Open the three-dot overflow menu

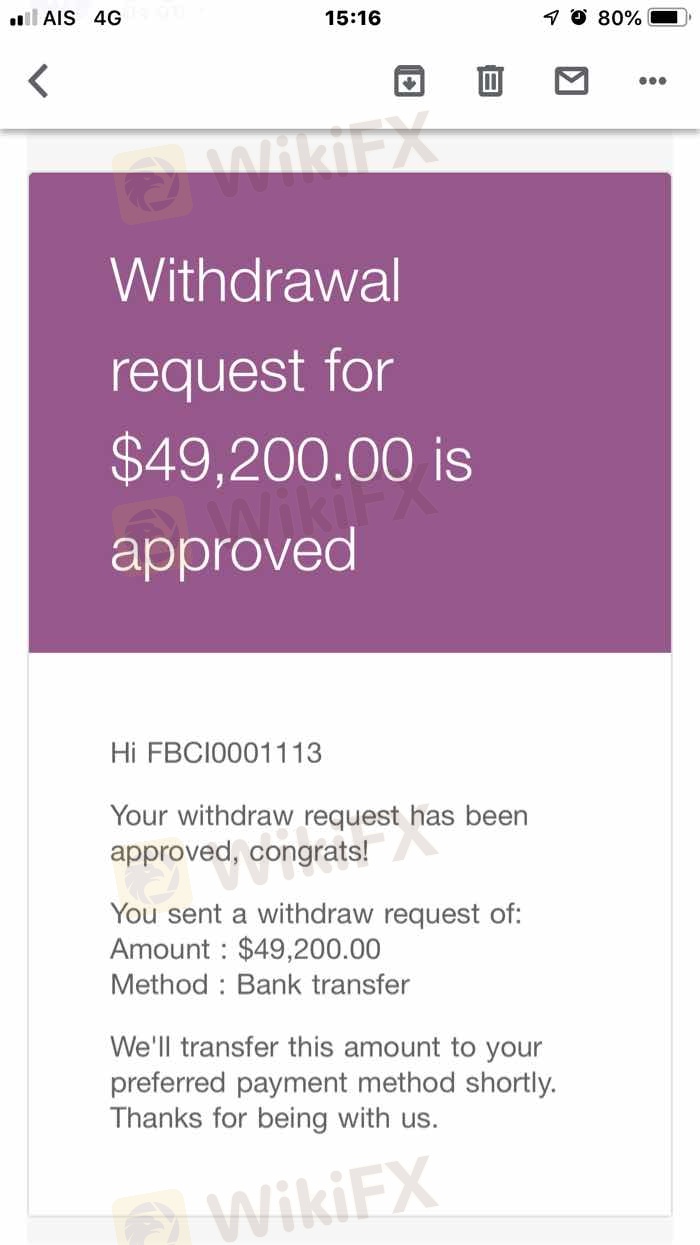click(x=652, y=81)
